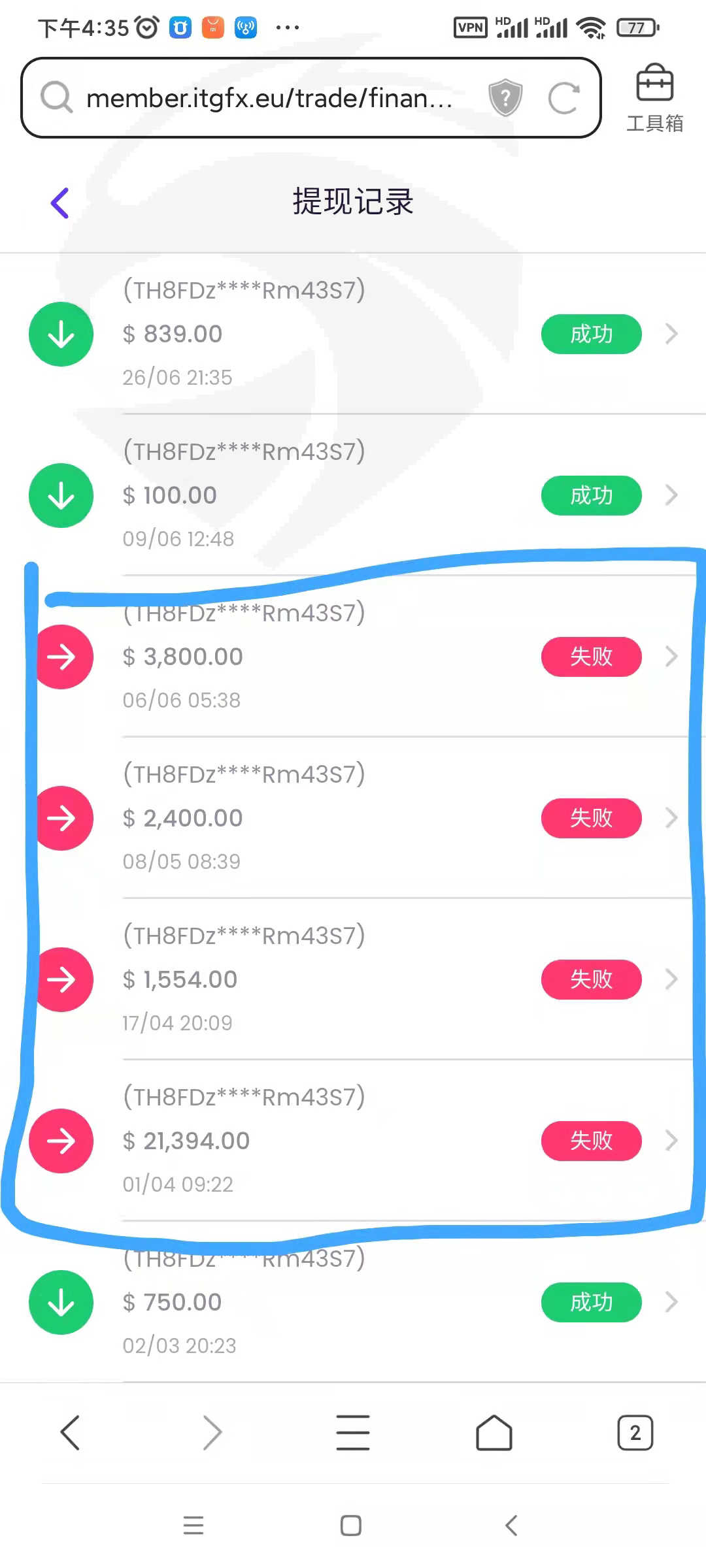The image size is (706, 1568).
Task: Open the 工具箱 toolbox
Action: (x=654, y=98)
